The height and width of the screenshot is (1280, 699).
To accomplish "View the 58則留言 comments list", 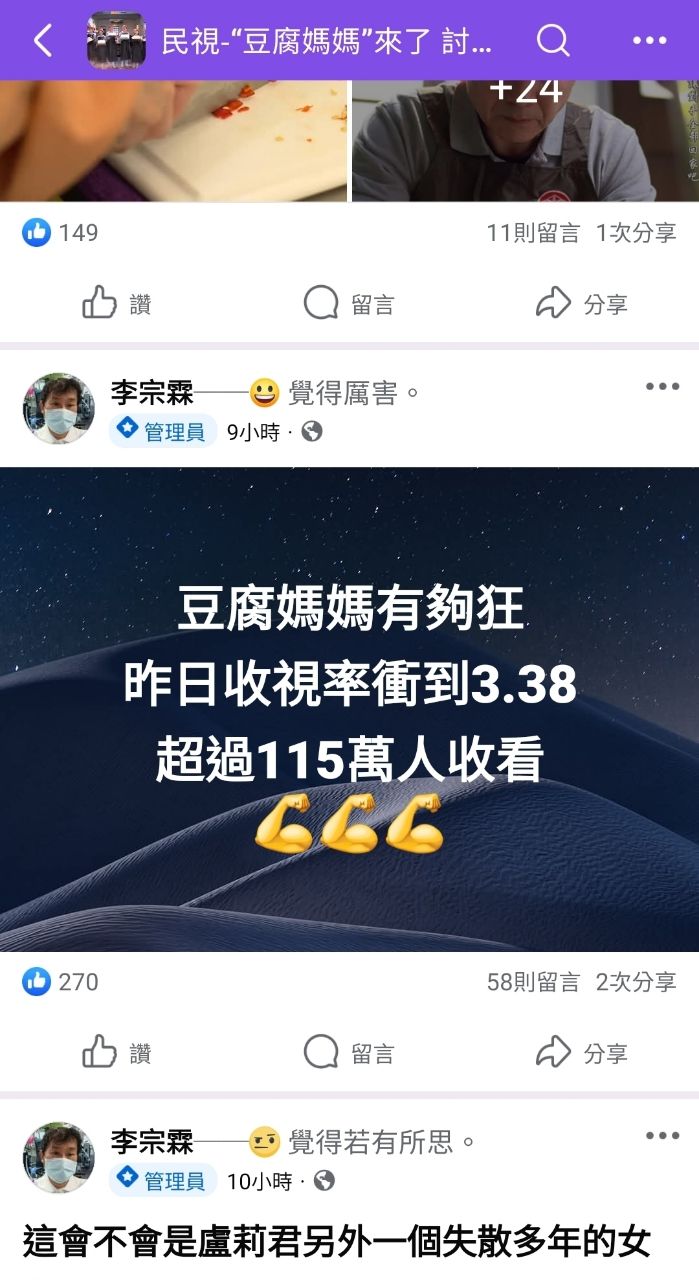I will pyautogui.click(x=532, y=982).
